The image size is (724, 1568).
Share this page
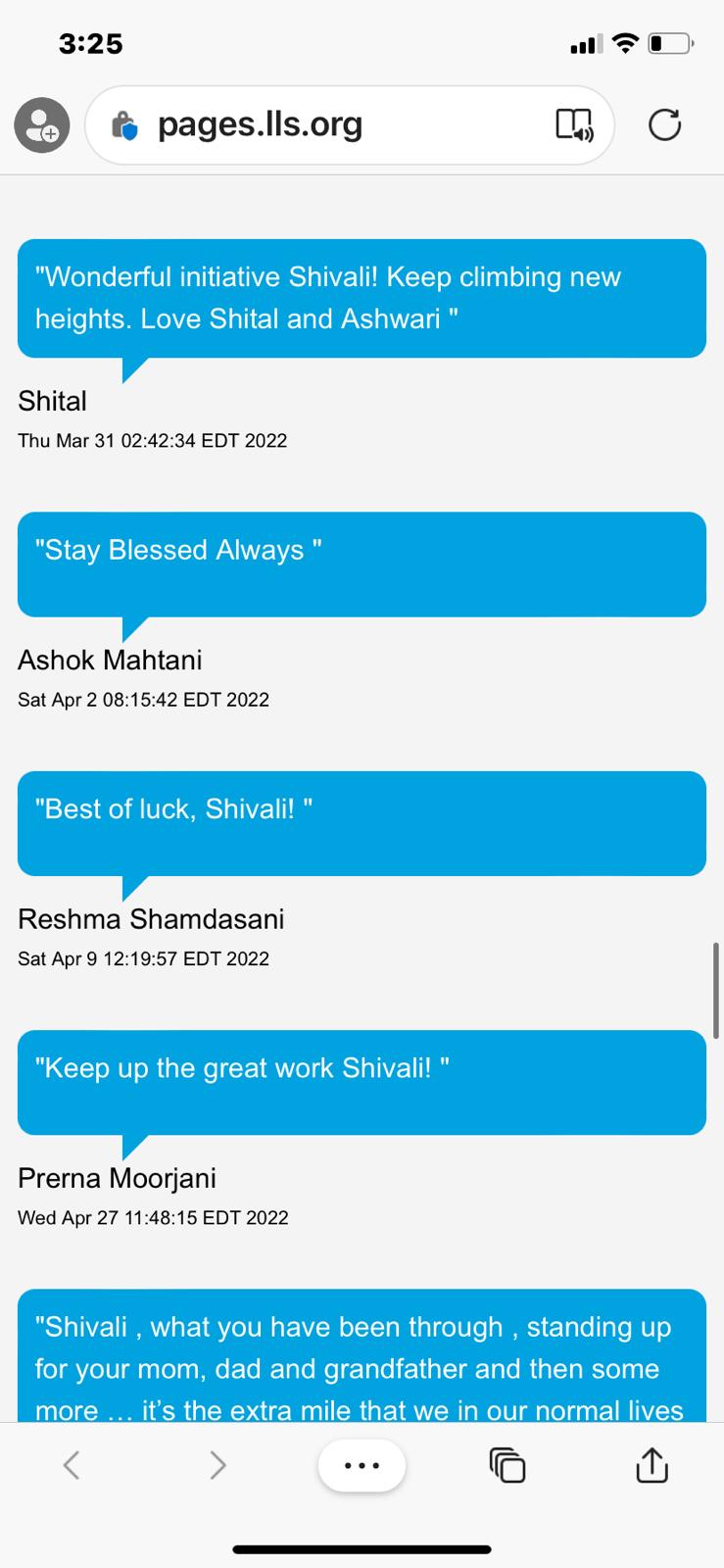click(652, 1465)
